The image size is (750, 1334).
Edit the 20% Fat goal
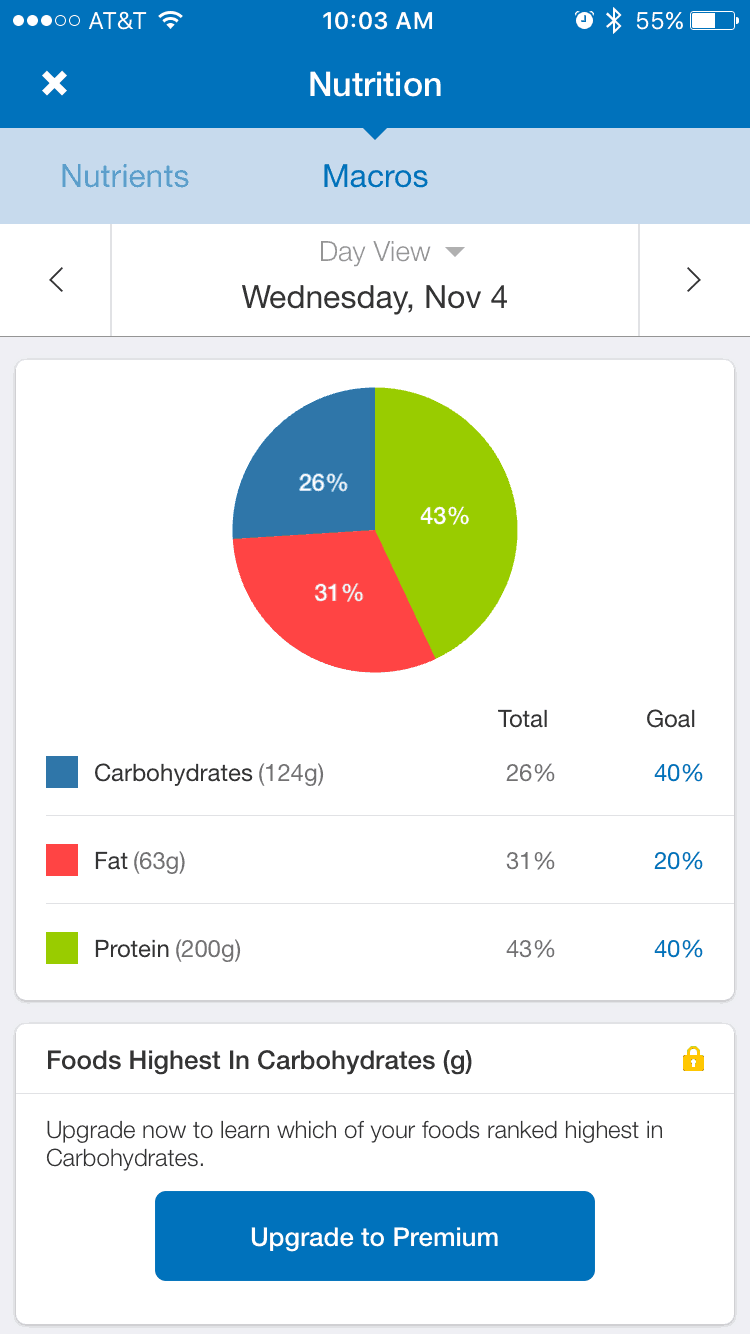(x=678, y=861)
